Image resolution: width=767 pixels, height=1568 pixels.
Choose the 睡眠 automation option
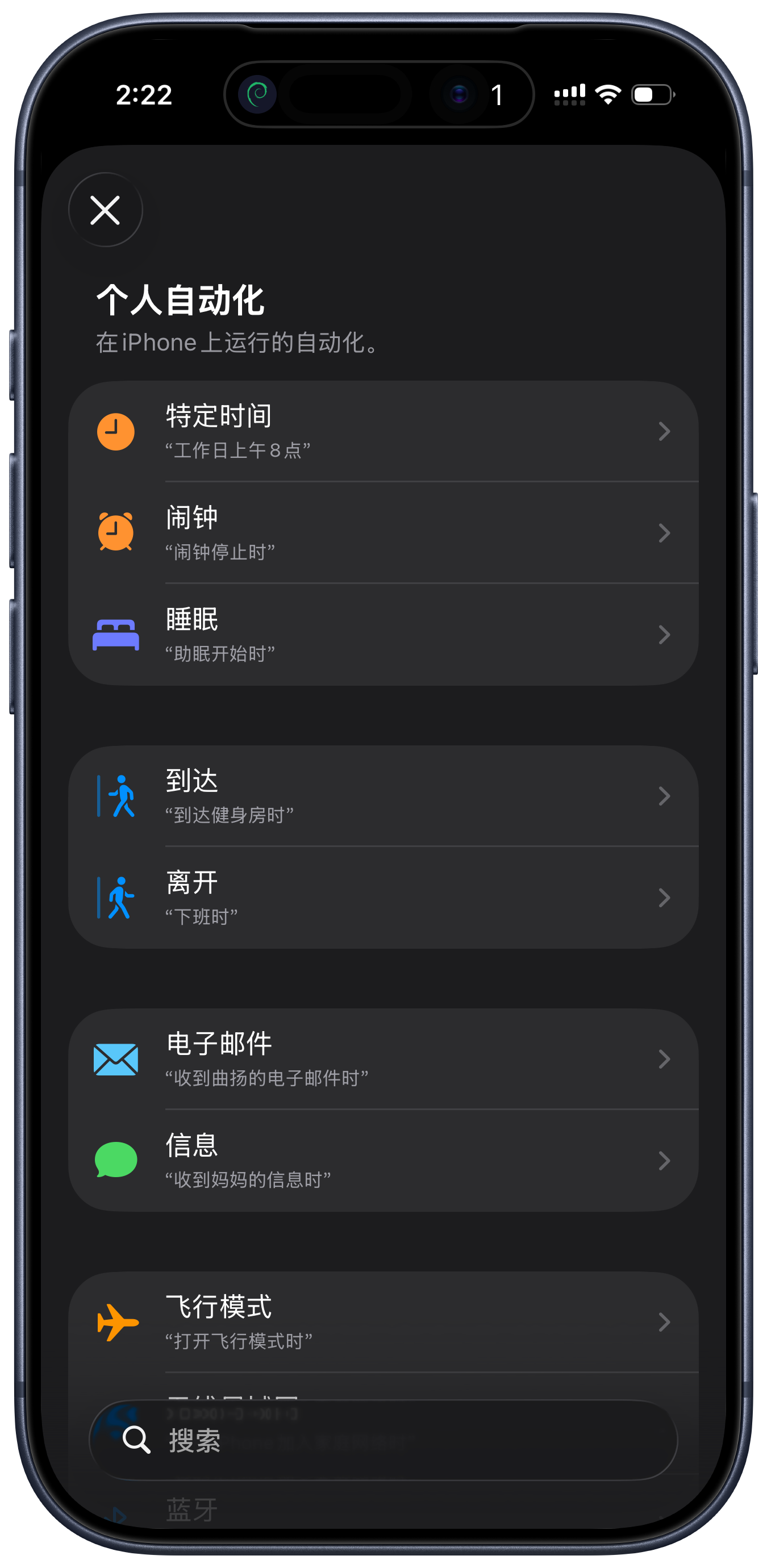[383, 634]
